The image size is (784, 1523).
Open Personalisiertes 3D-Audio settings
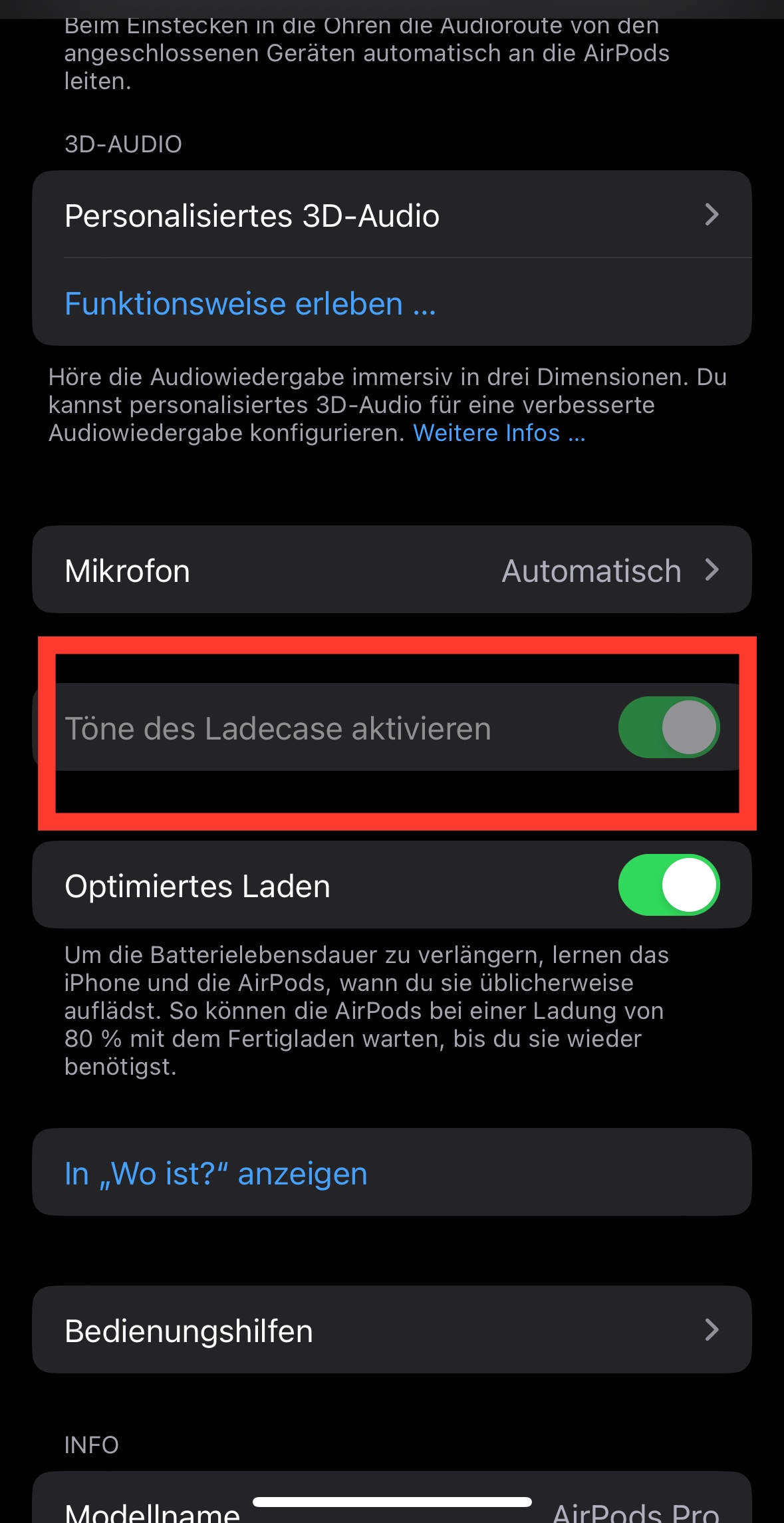pyautogui.click(x=392, y=215)
